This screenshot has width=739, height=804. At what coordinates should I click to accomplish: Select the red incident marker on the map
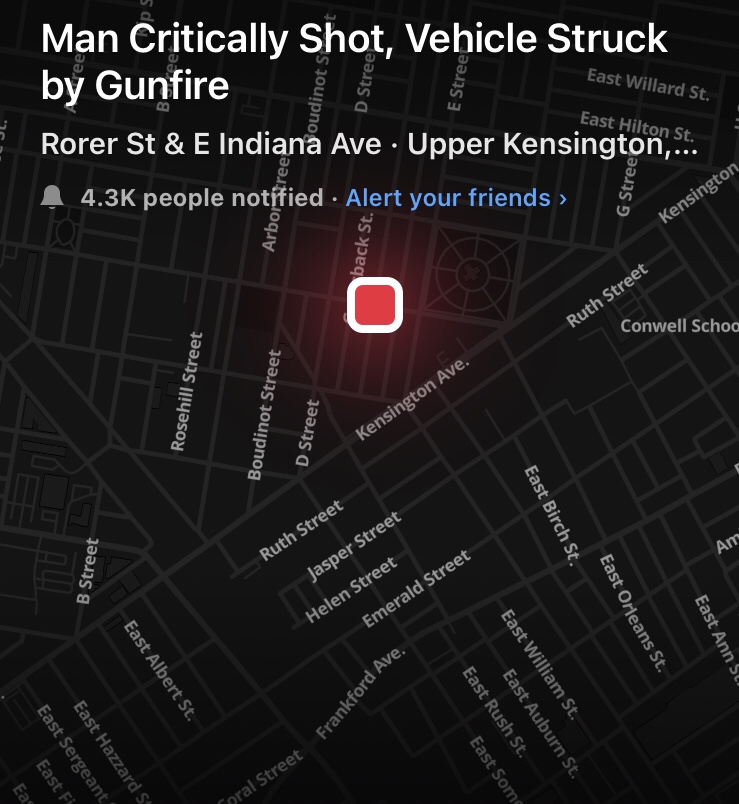[375, 305]
